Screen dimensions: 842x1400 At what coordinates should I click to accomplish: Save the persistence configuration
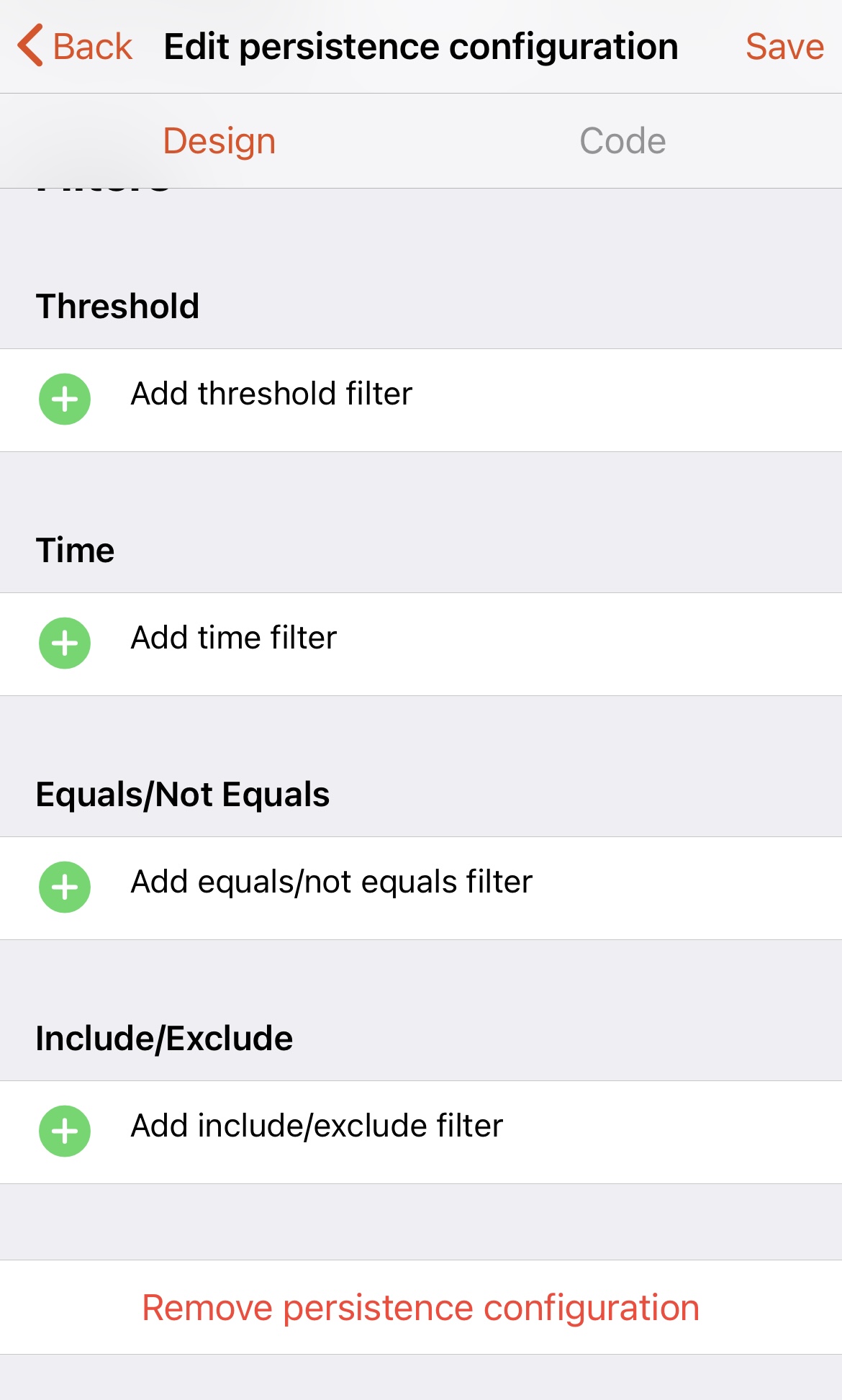pos(784,47)
